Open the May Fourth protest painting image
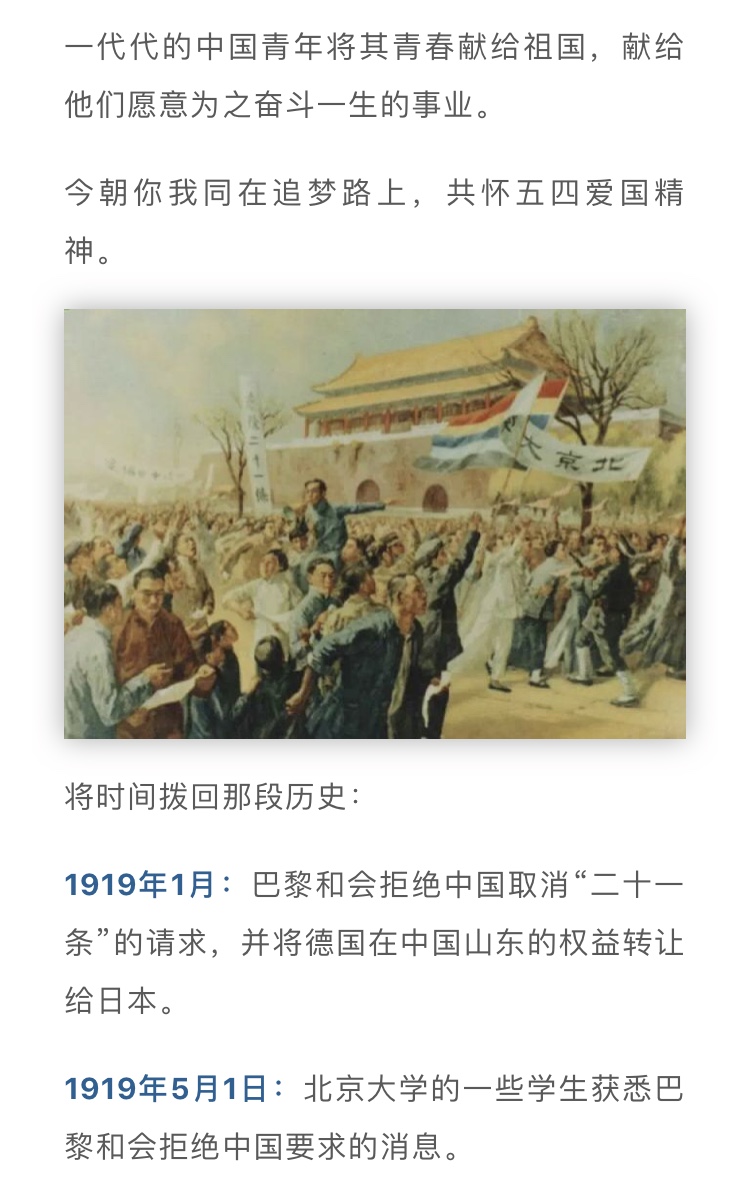739x1186 pixels. click(x=374, y=523)
